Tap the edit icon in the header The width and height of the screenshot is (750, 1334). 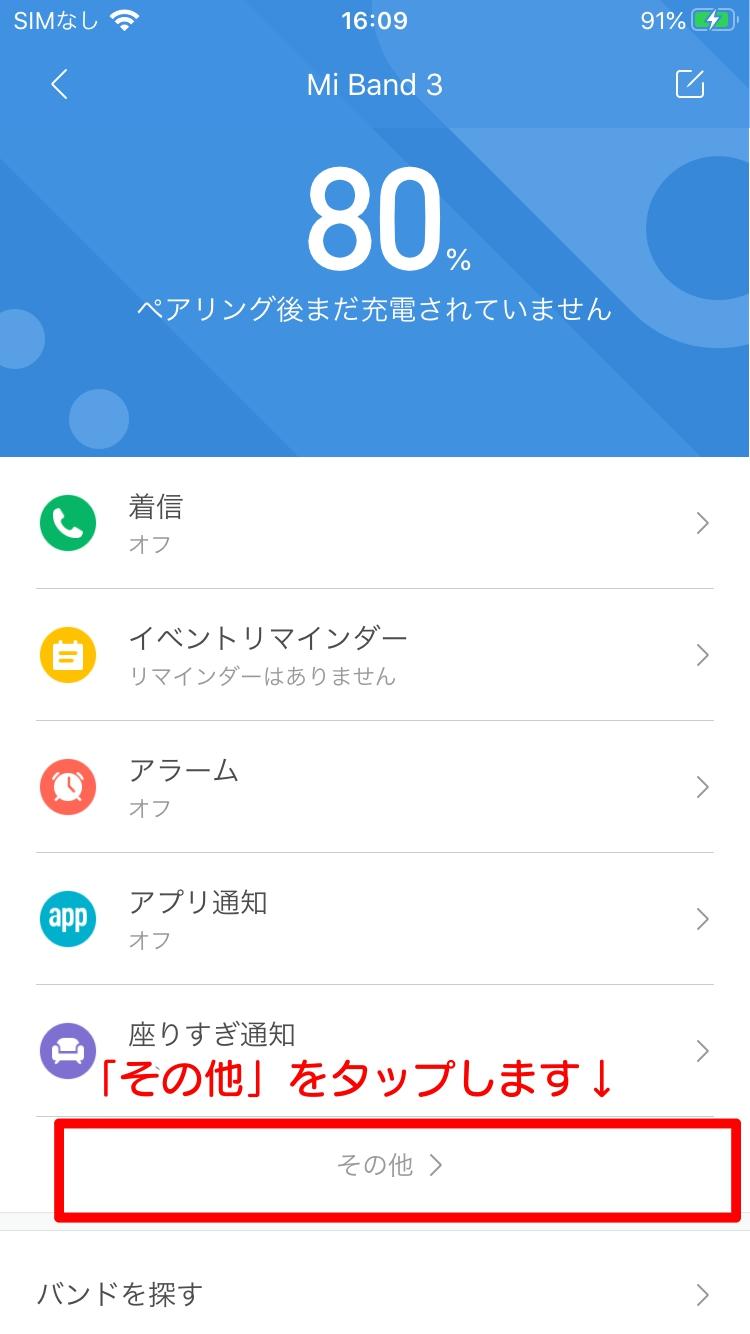690,85
